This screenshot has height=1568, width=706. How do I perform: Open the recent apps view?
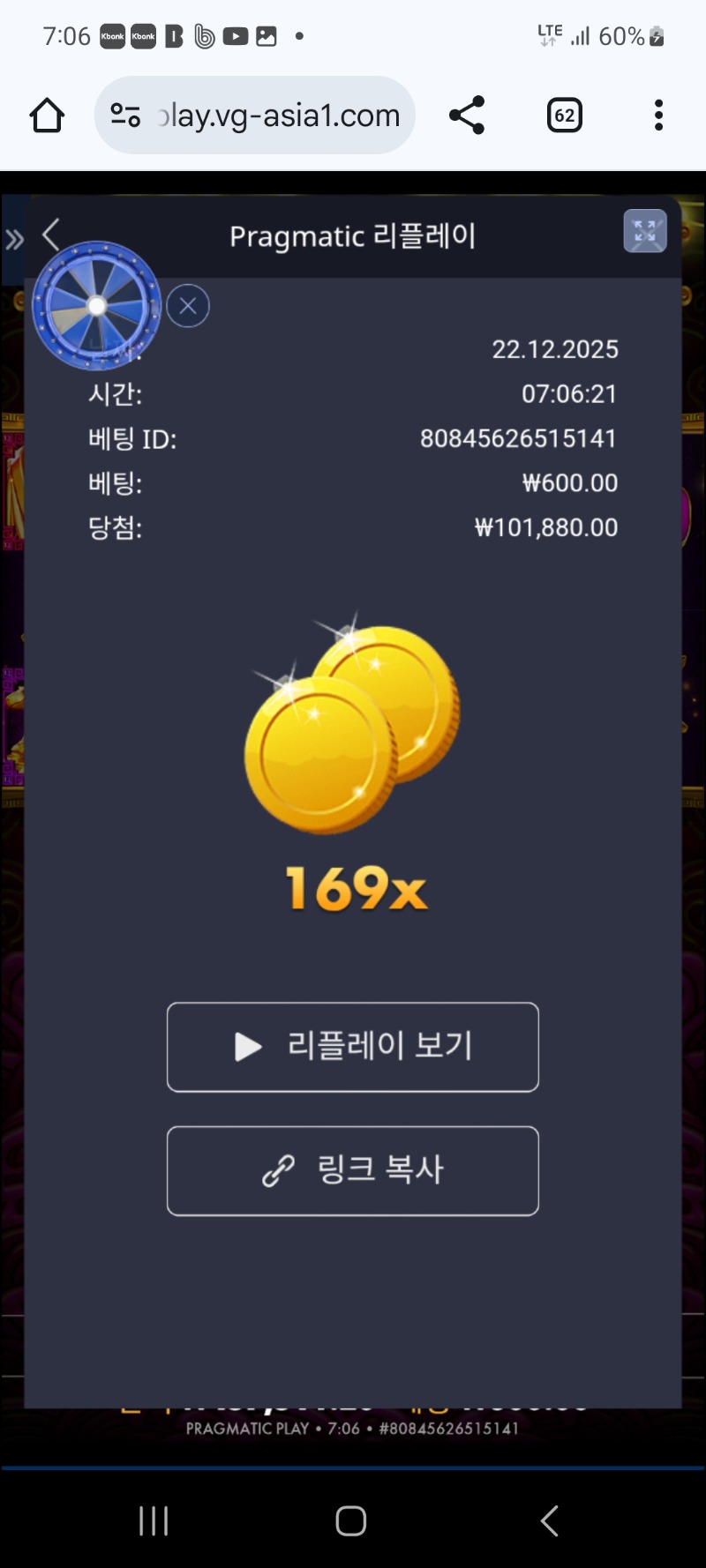[154, 1520]
